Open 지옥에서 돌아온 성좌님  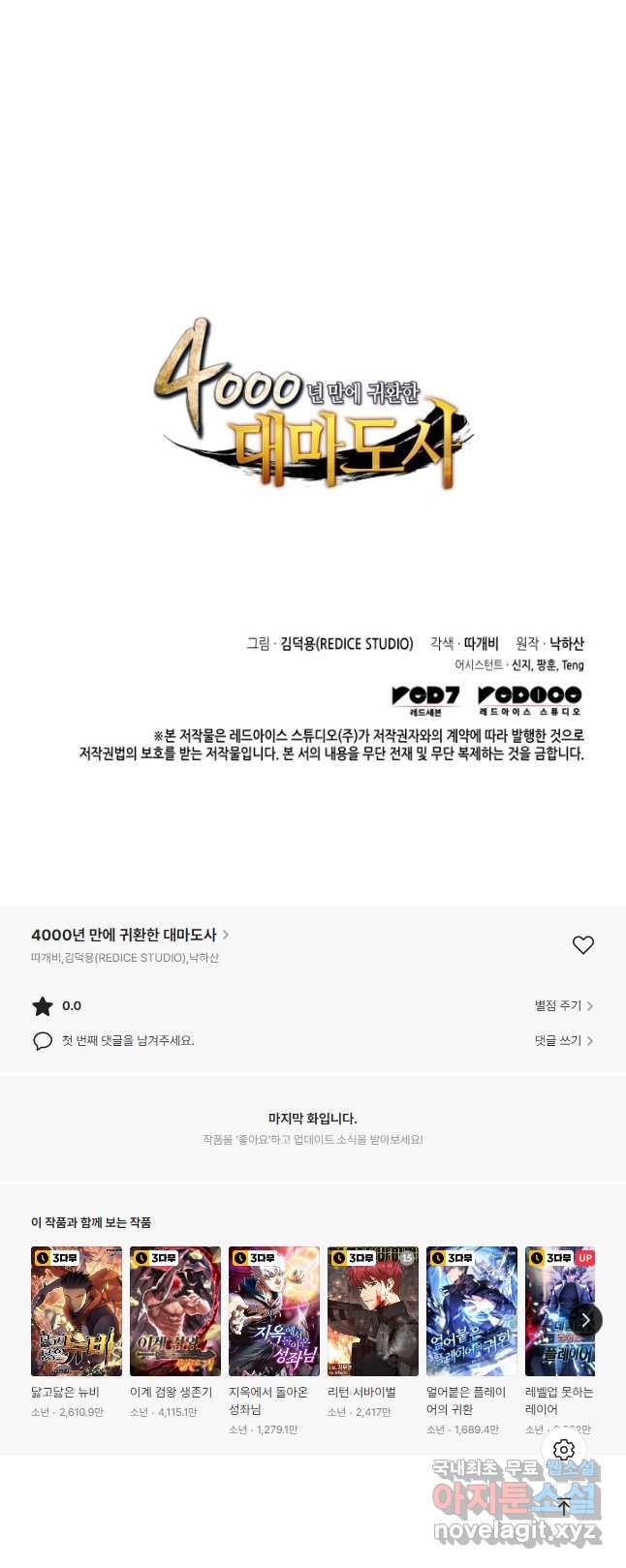click(274, 1310)
